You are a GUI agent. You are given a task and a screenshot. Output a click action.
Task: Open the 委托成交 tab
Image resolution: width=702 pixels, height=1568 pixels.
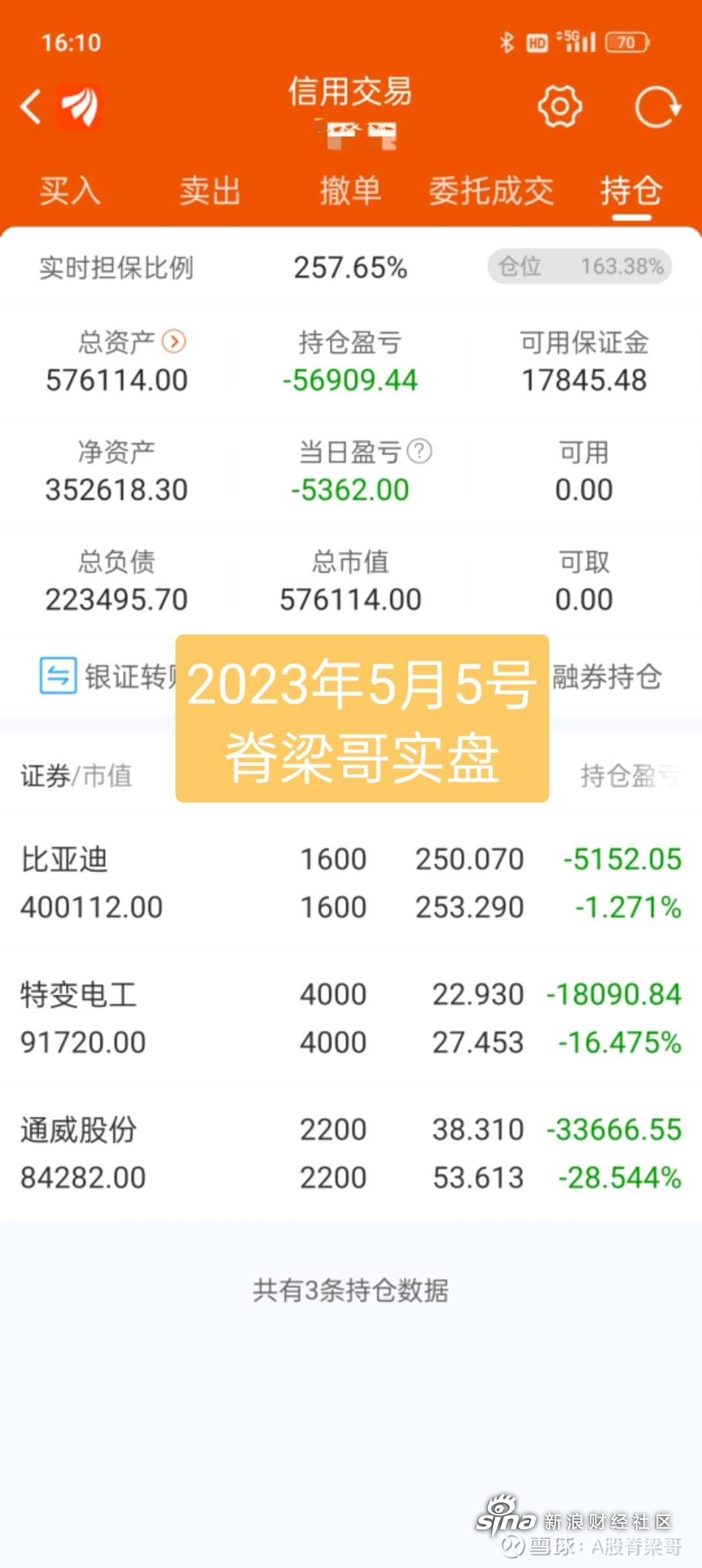coord(491,191)
